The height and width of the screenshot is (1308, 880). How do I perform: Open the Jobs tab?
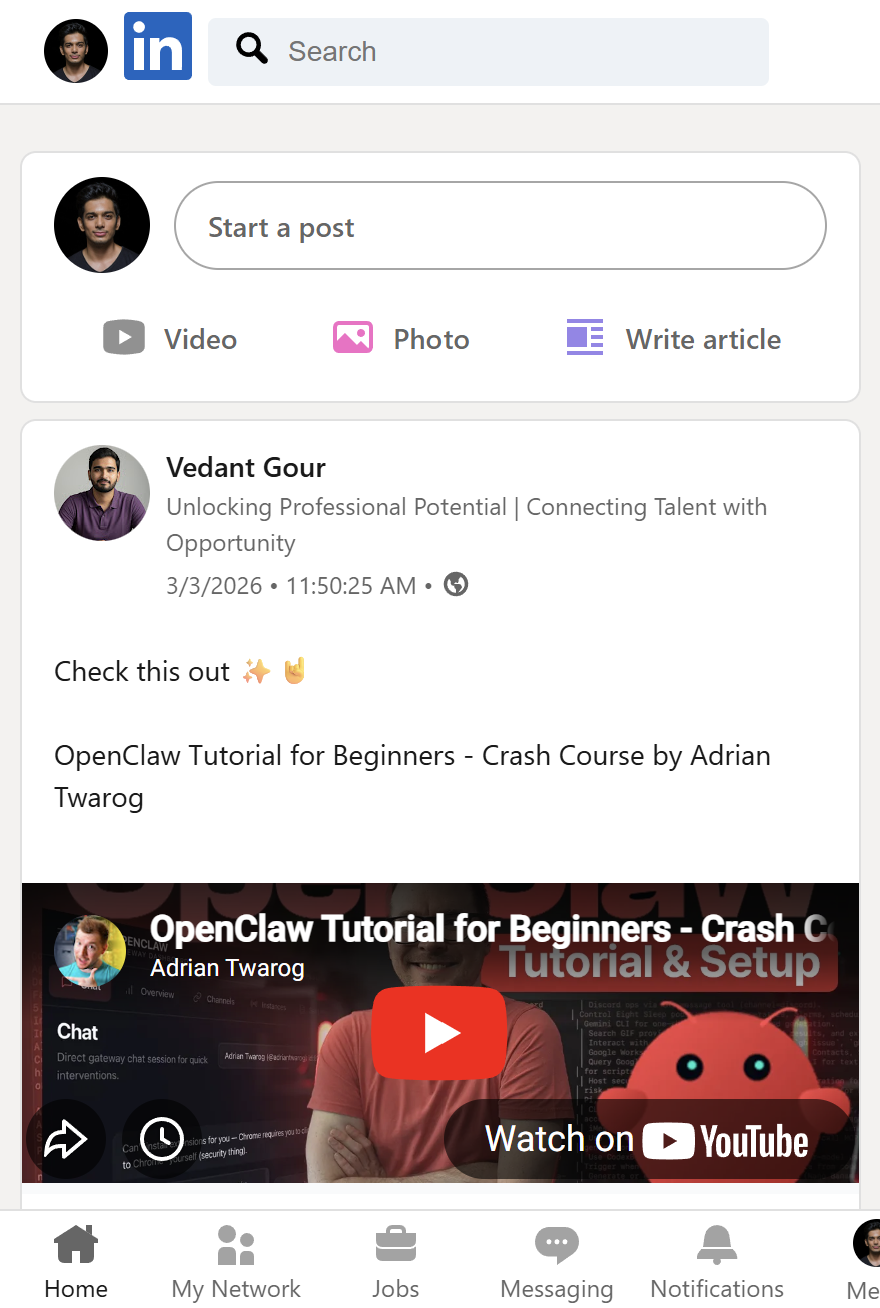[x=396, y=1262]
